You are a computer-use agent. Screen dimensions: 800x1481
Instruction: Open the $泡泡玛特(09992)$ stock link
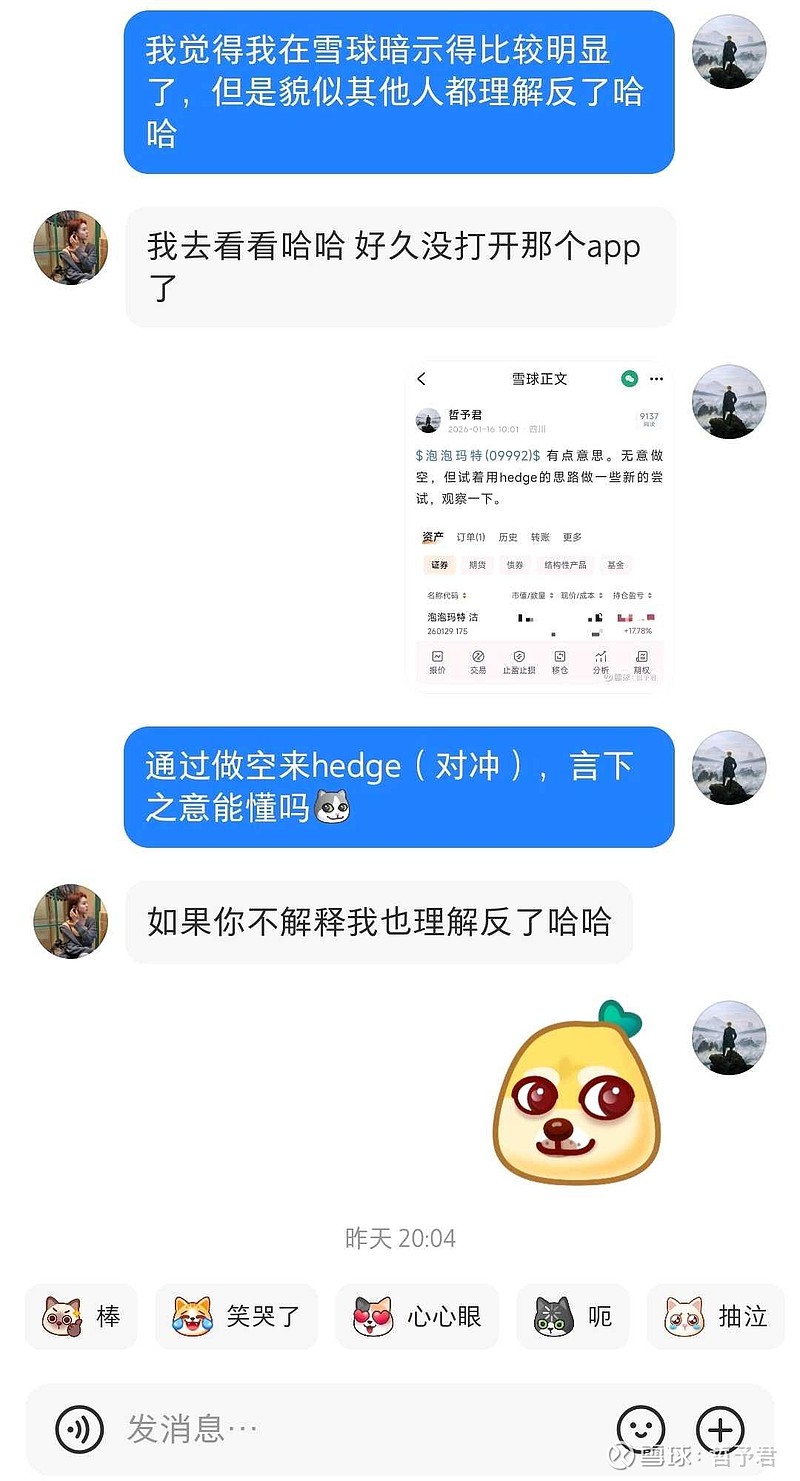click(476, 453)
